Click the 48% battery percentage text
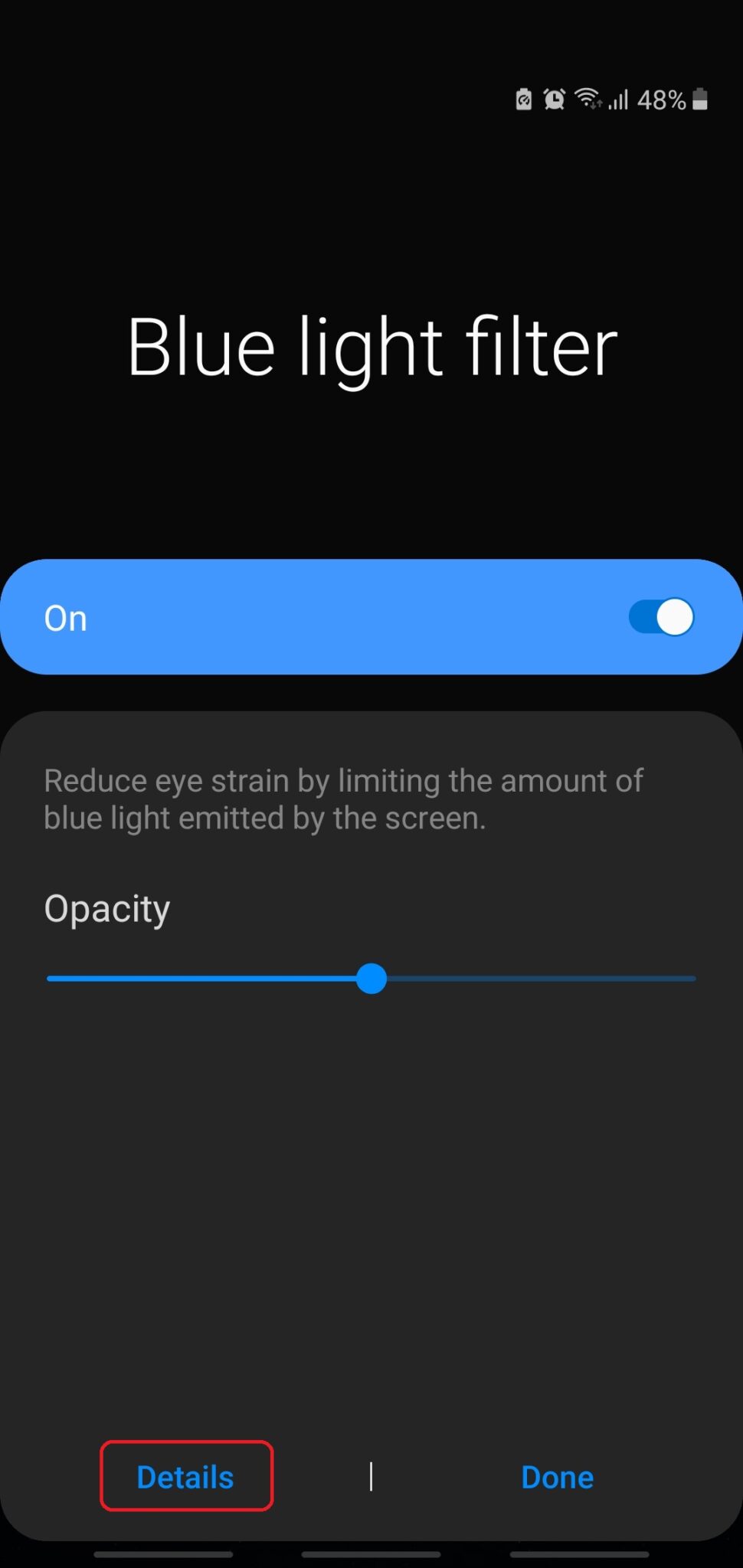Screen dimensions: 743x1568 (660, 100)
